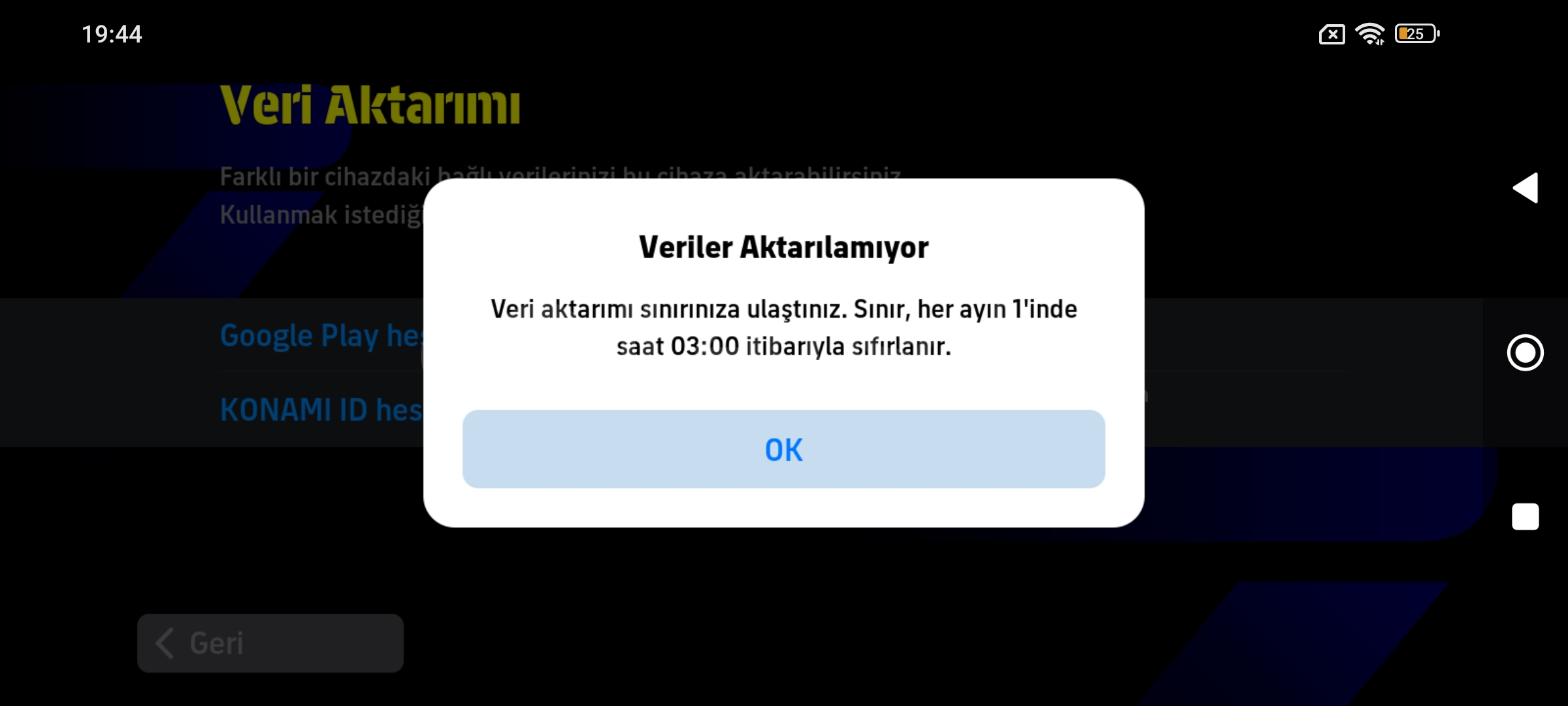
Task: Tap the system back navigation triangle
Action: point(1526,188)
